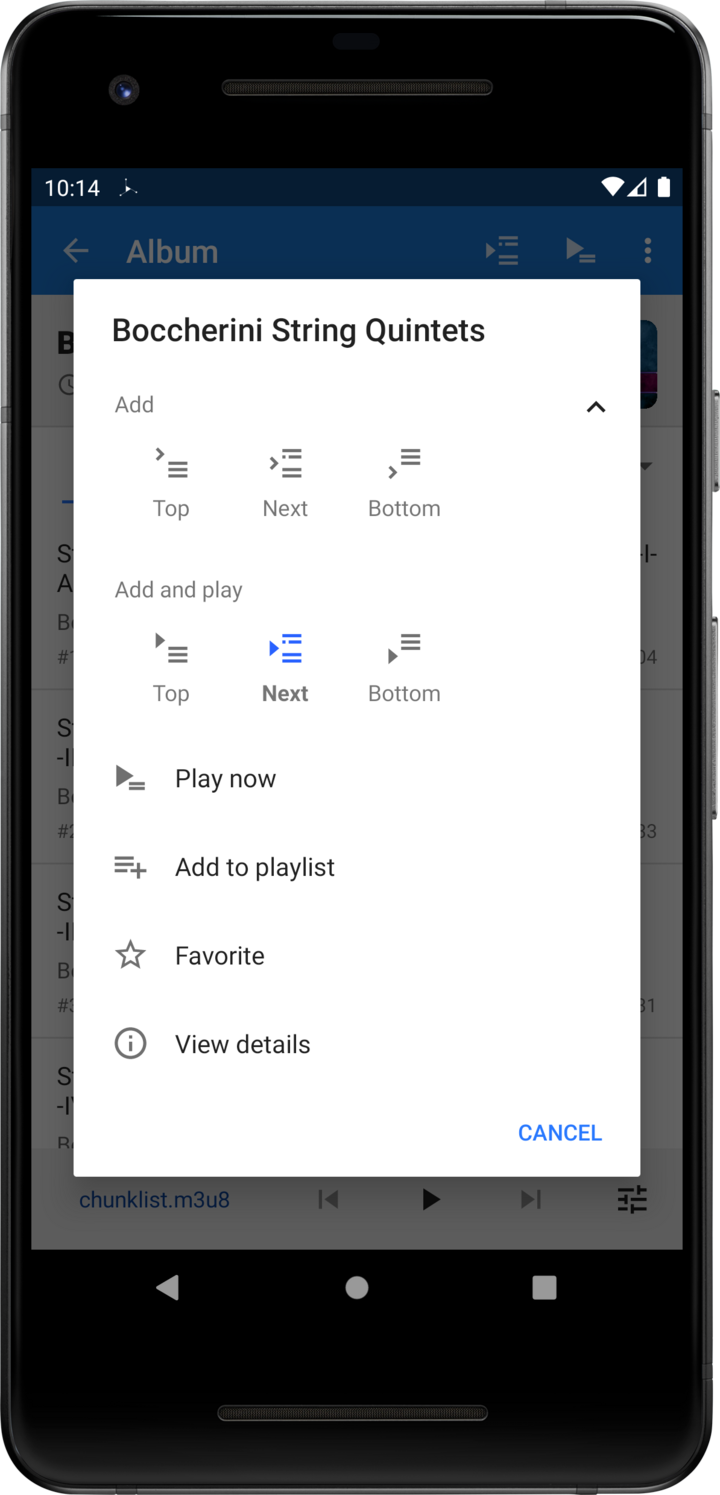Dismiss dialog with Cancel
This screenshot has width=720, height=1495.
[559, 1133]
